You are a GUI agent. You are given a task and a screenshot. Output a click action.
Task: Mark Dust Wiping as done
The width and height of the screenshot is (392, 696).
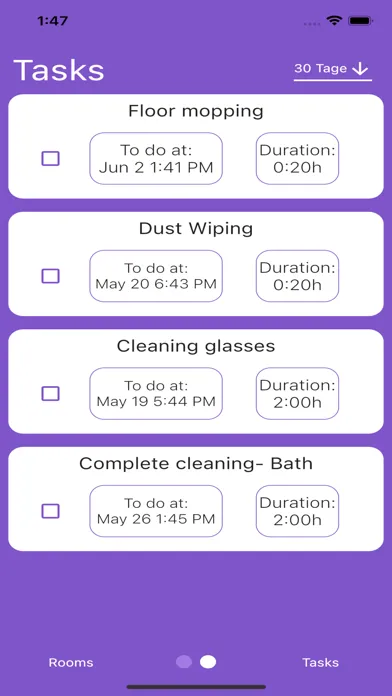pyautogui.click(x=51, y=276)
